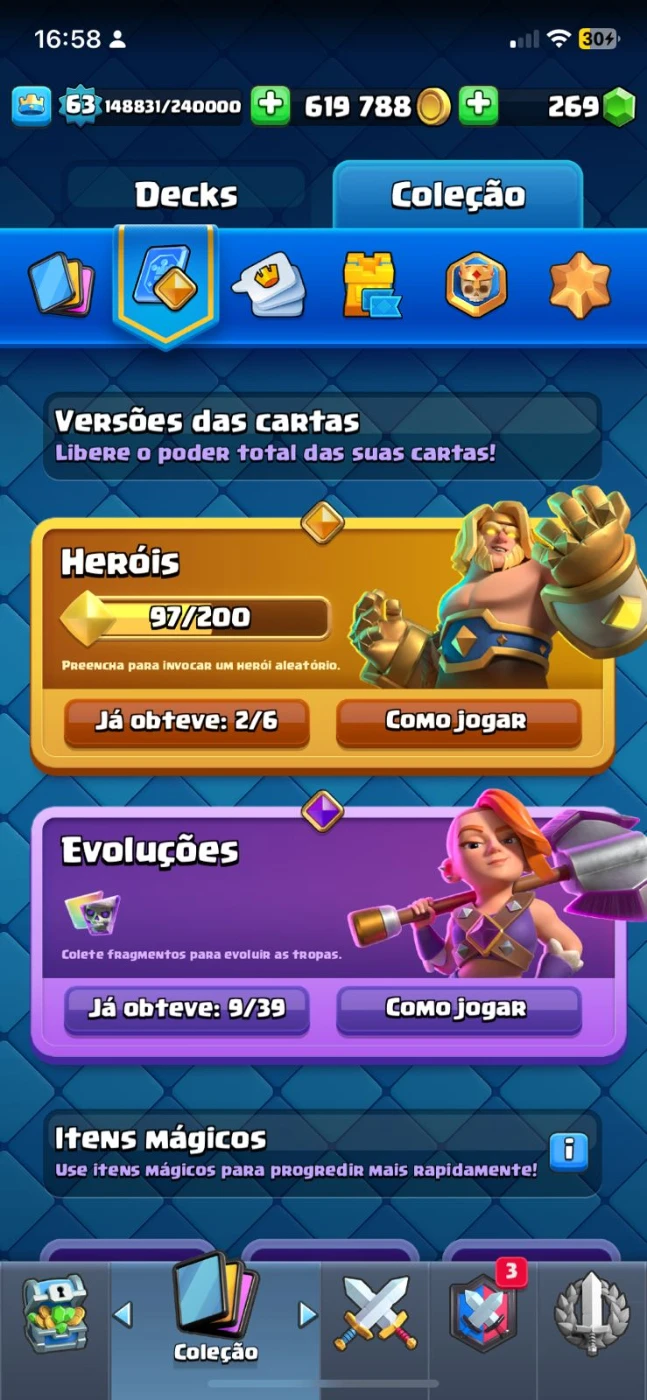The height and width of the screenshot is (1400, 647).
Task: Open the tower skins sub-tab icon
Action: (x=370, y=285)
